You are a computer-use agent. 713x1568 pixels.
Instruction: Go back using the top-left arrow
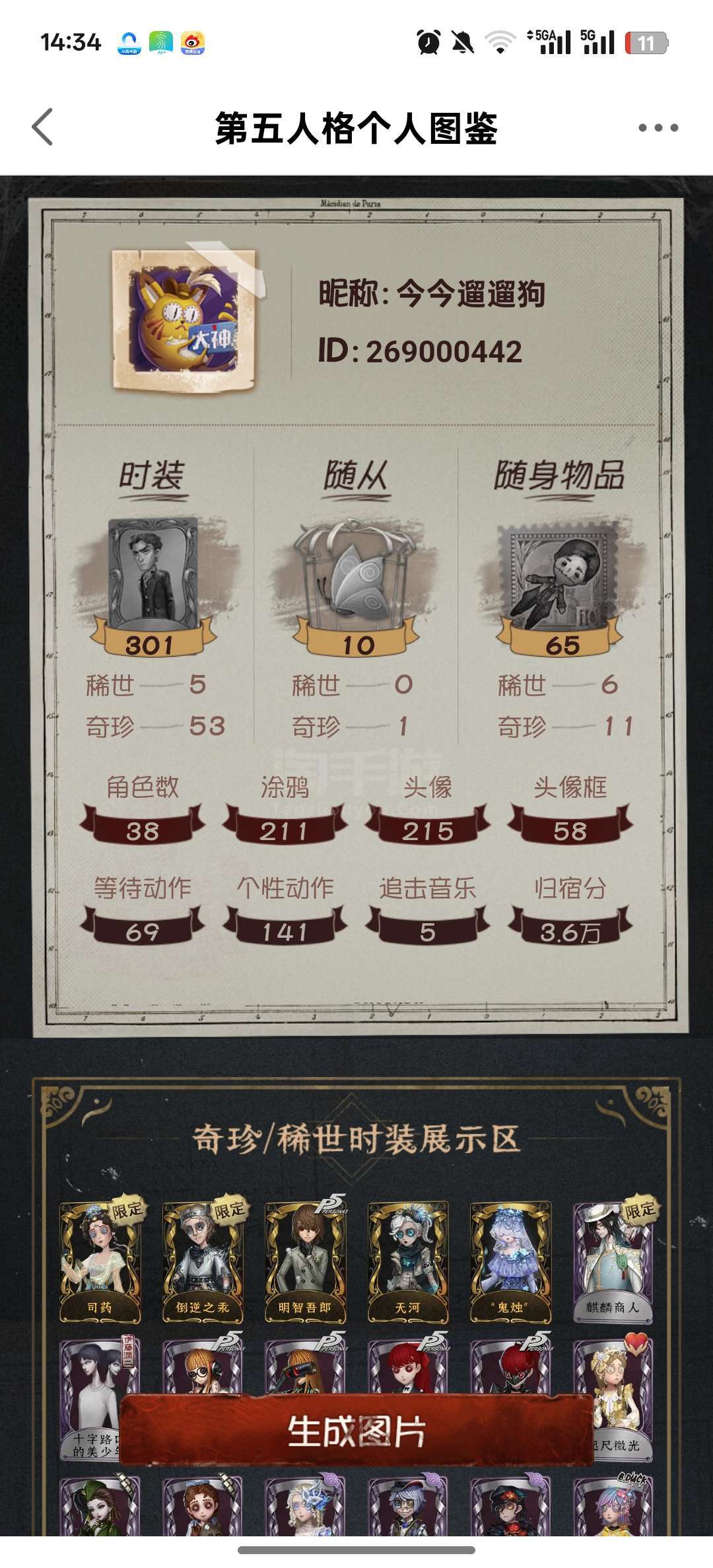(x=42, y=127)
